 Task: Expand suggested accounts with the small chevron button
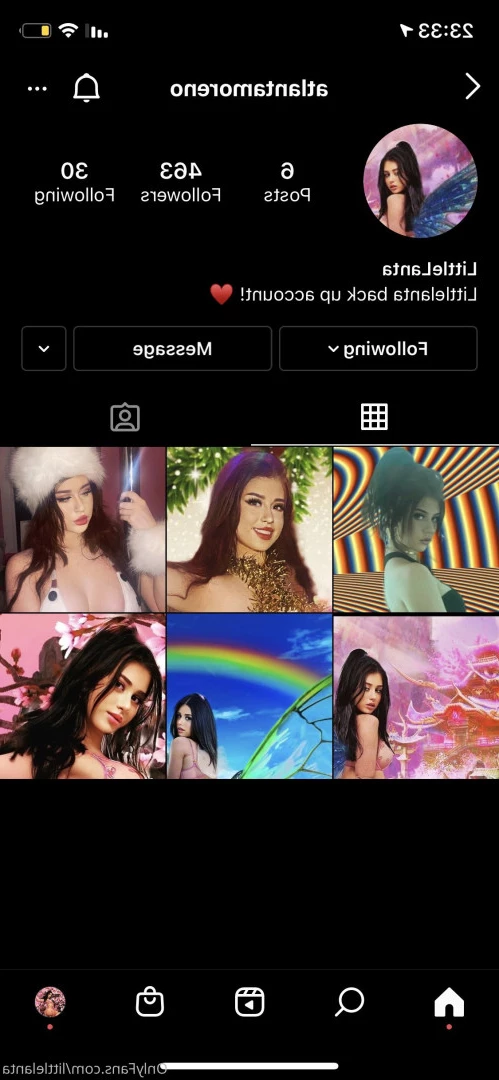coord(44,349)
